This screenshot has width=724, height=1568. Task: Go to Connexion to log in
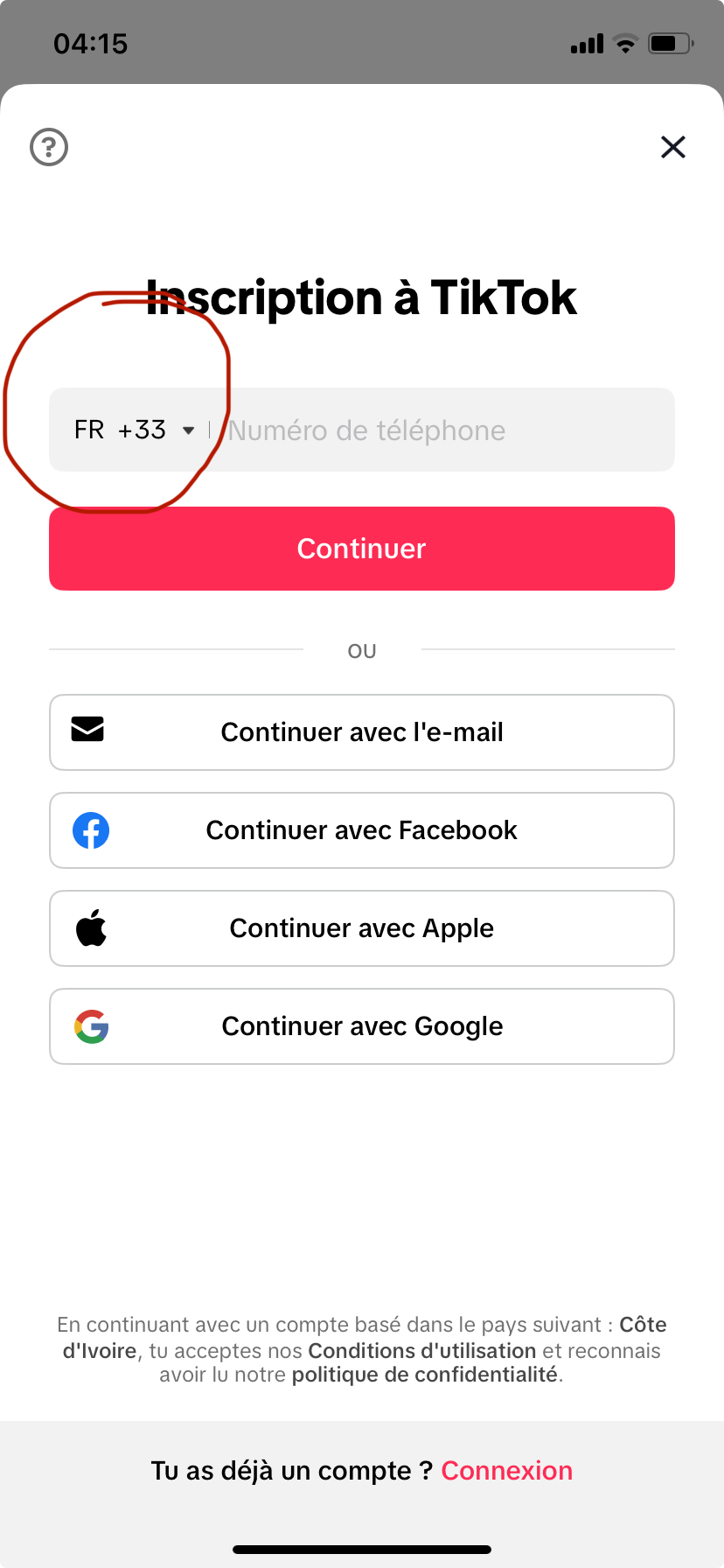click(507, 1471)
